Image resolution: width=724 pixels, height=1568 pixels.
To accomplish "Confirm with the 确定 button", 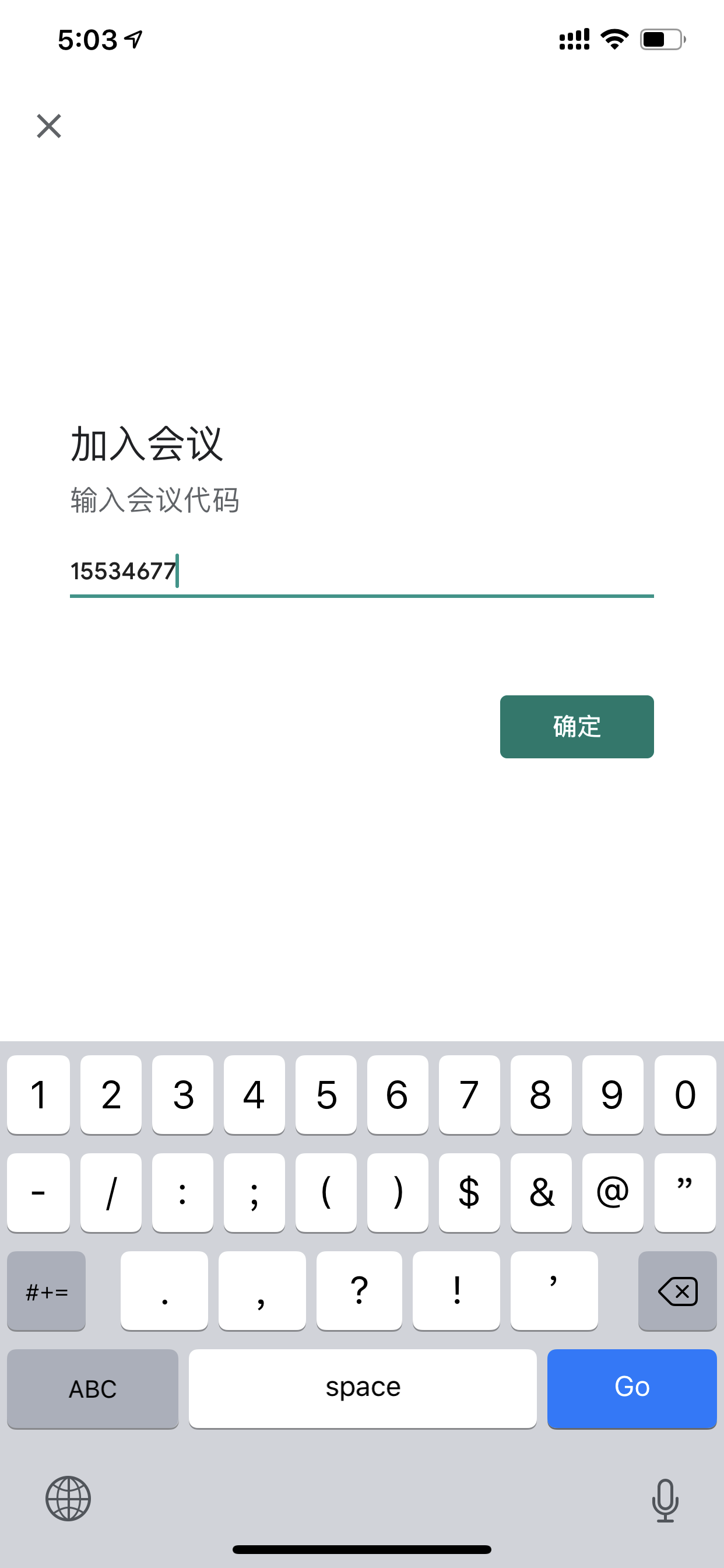I will (x=577, y=727).
